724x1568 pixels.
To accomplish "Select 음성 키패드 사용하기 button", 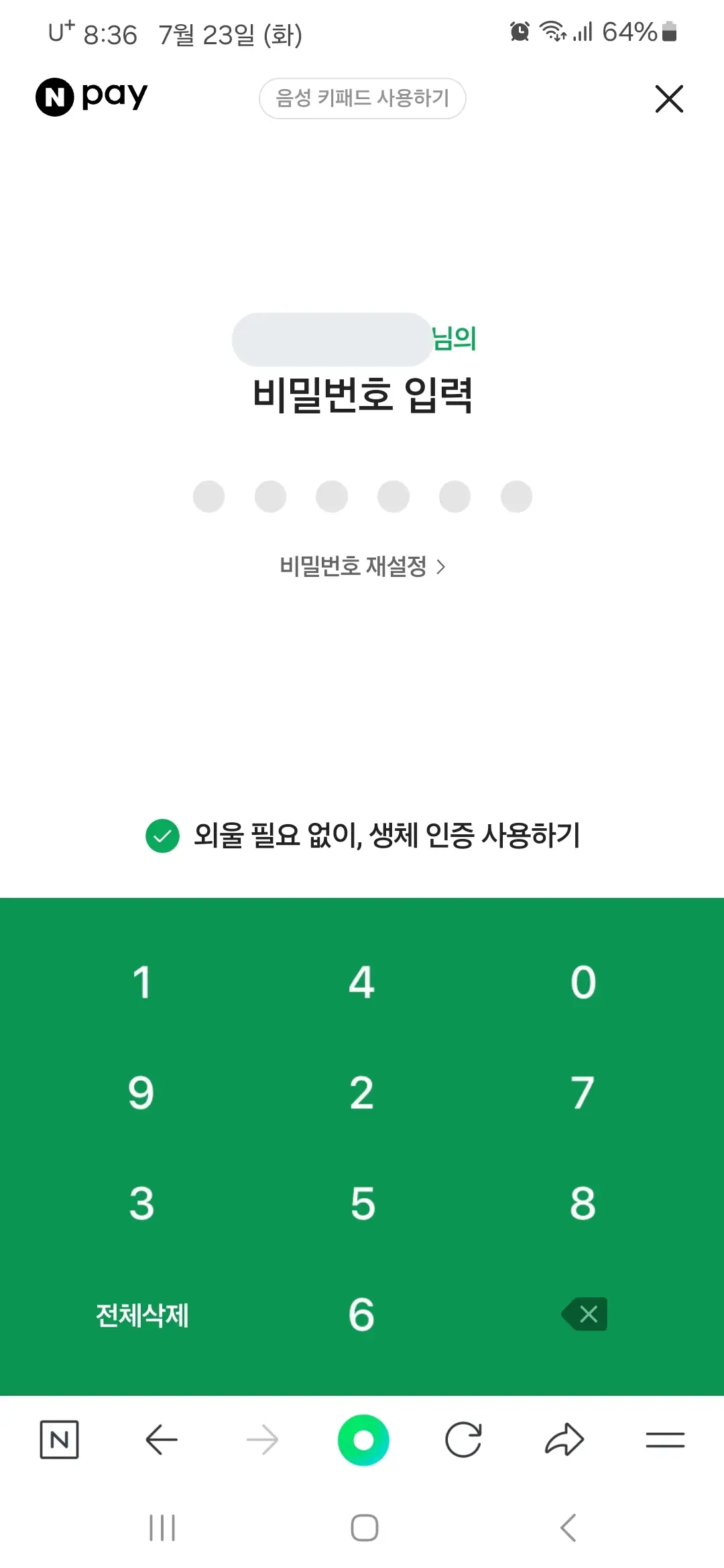I will click(x=362, y=99).
